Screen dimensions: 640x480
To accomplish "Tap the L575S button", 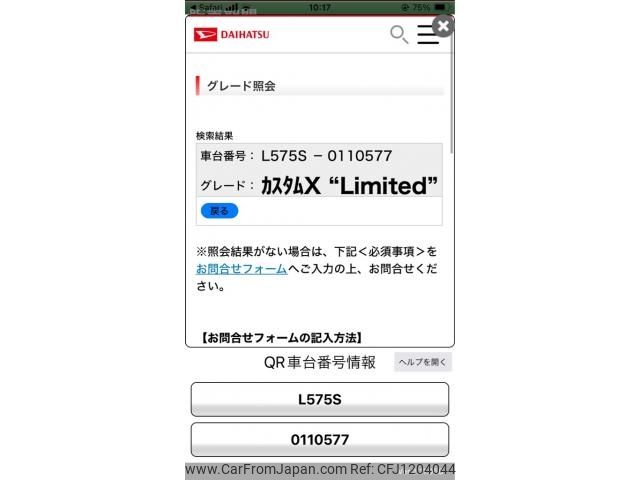I will click(x=320, y=399).
